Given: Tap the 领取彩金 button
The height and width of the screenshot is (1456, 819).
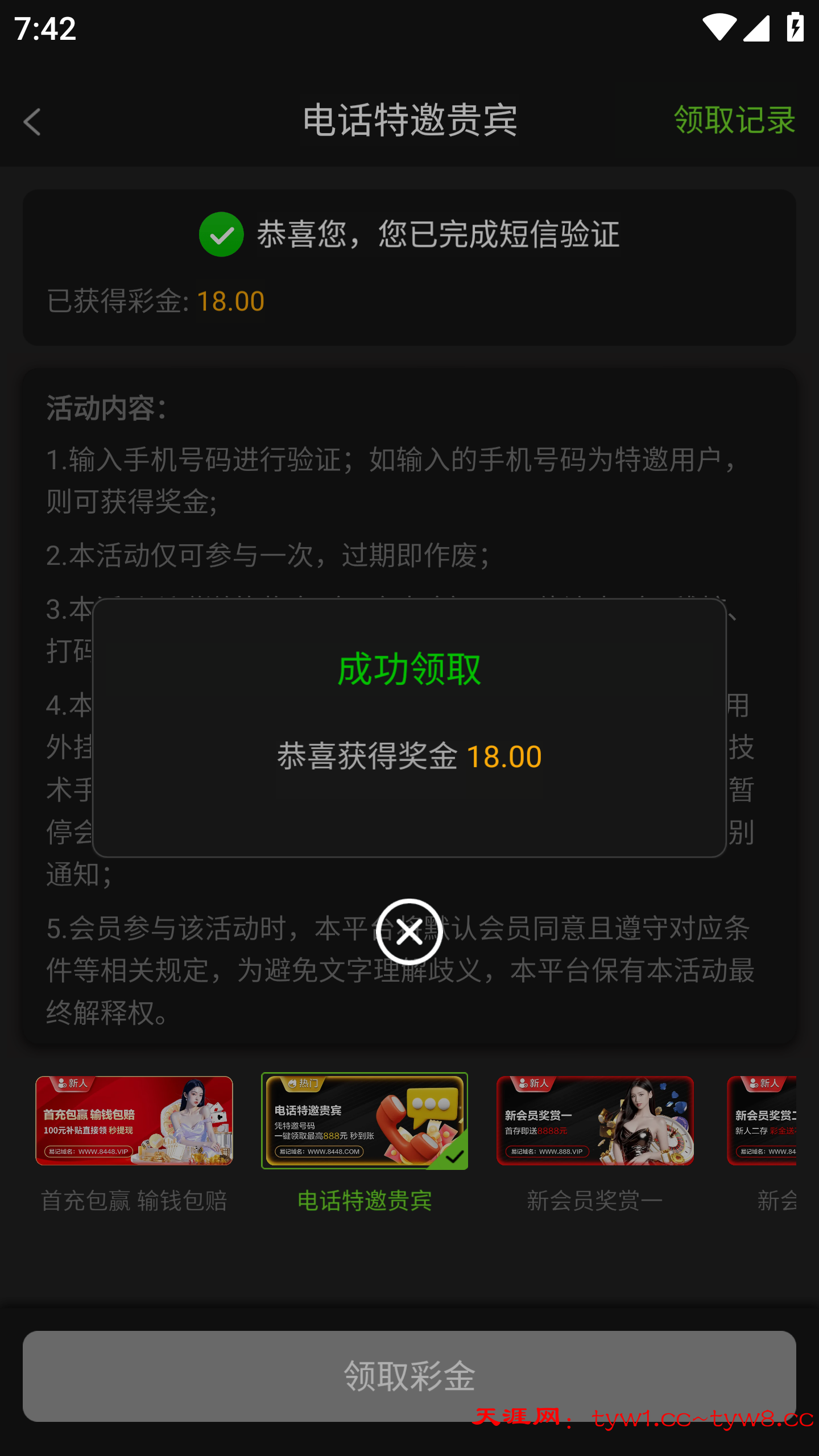Looking at the screenshot, I should pos(409,1375).
